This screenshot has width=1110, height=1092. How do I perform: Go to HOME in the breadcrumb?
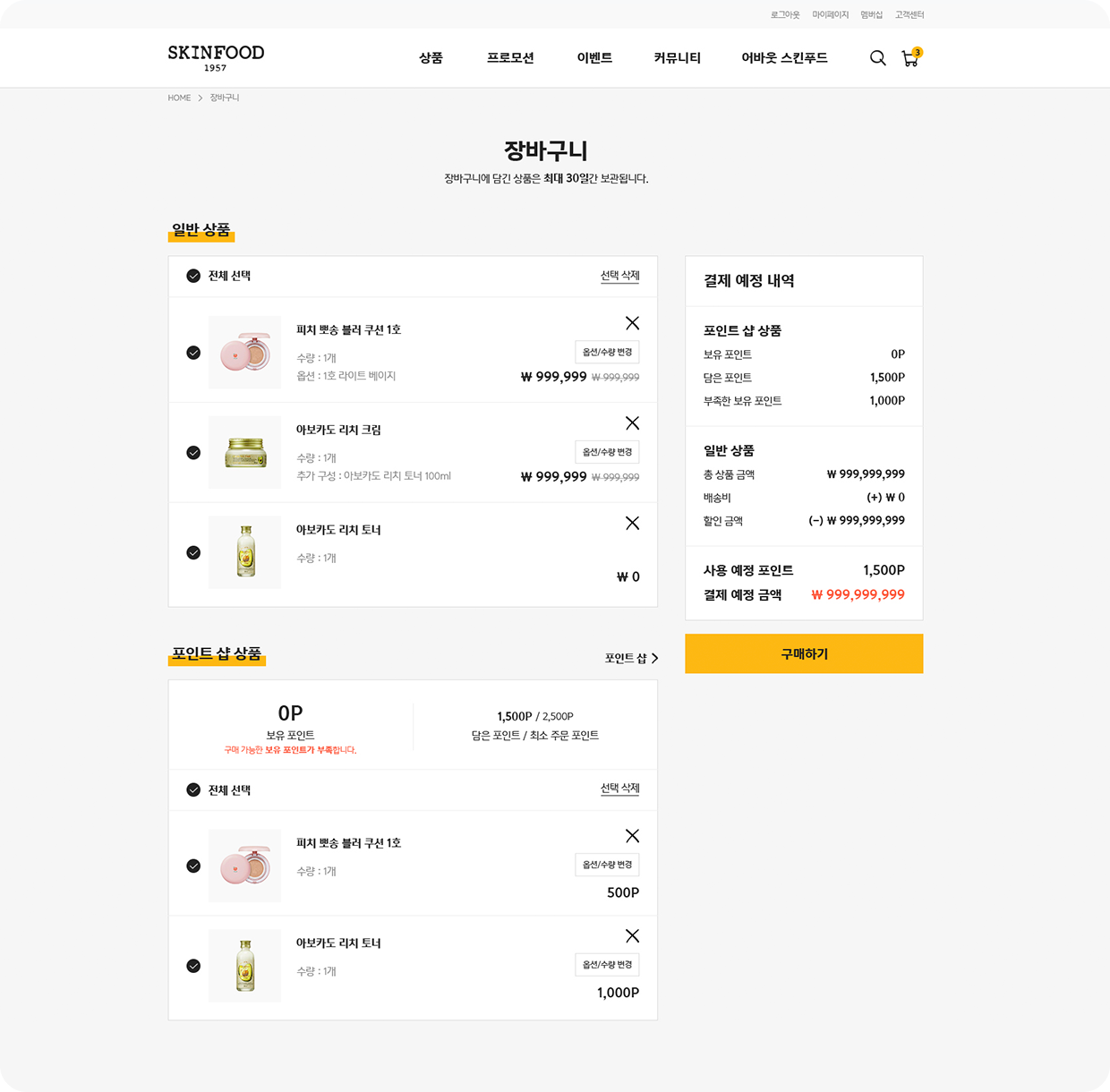[x=179, y=98]
